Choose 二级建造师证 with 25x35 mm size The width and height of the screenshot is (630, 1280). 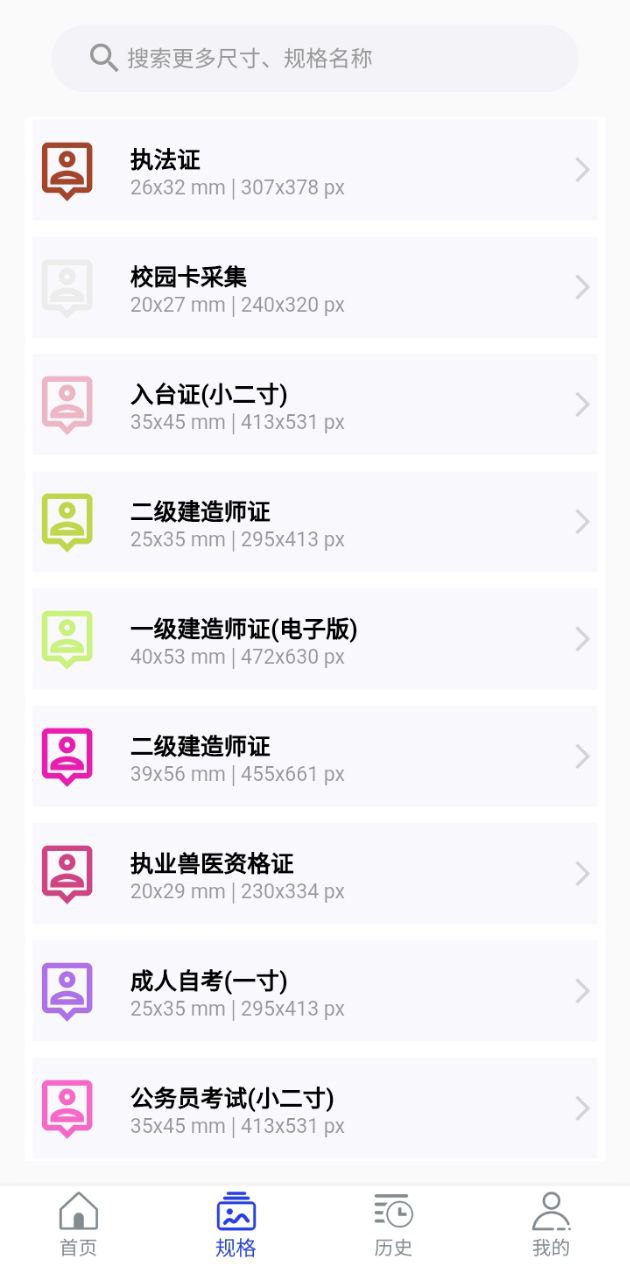tap(315, 522)
